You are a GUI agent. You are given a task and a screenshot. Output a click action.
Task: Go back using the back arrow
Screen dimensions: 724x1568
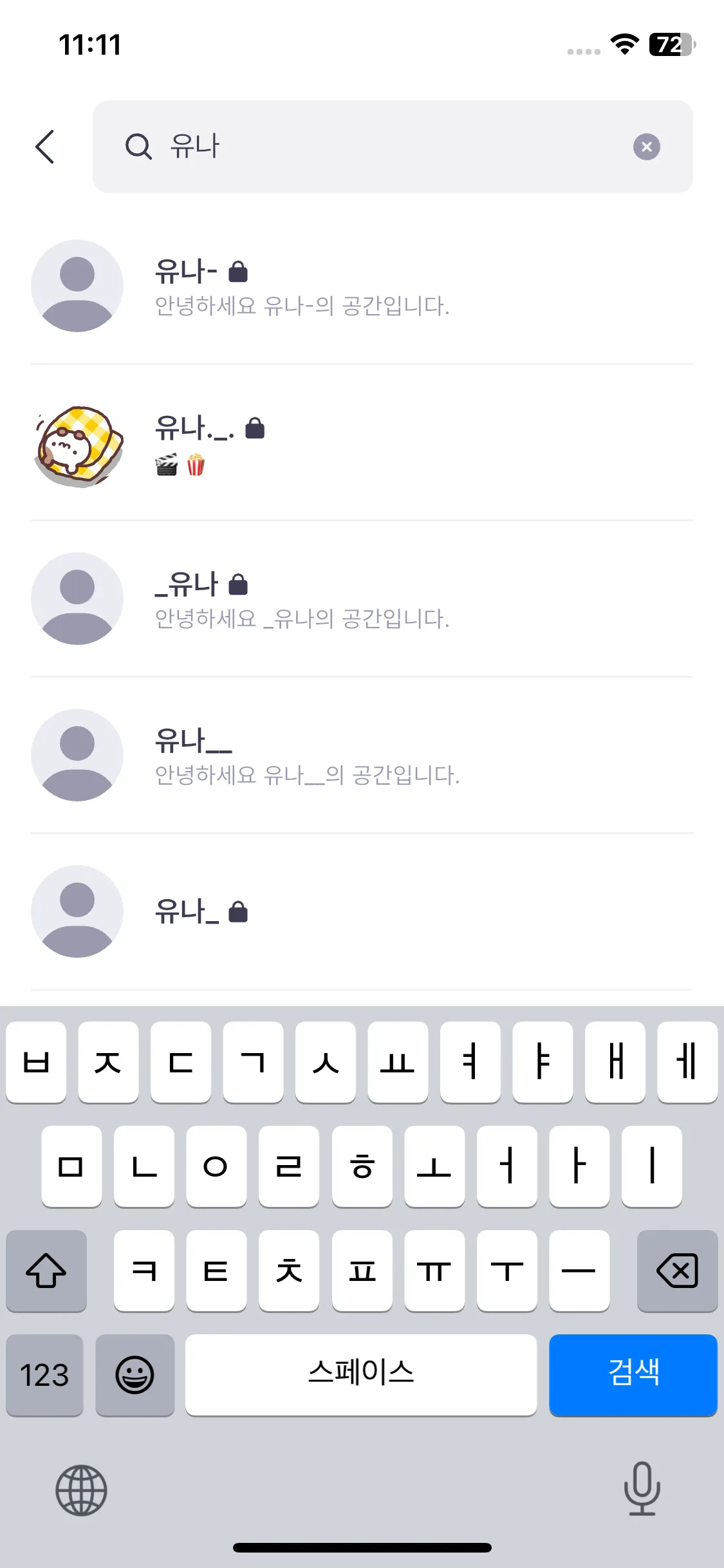click(45, 147)
